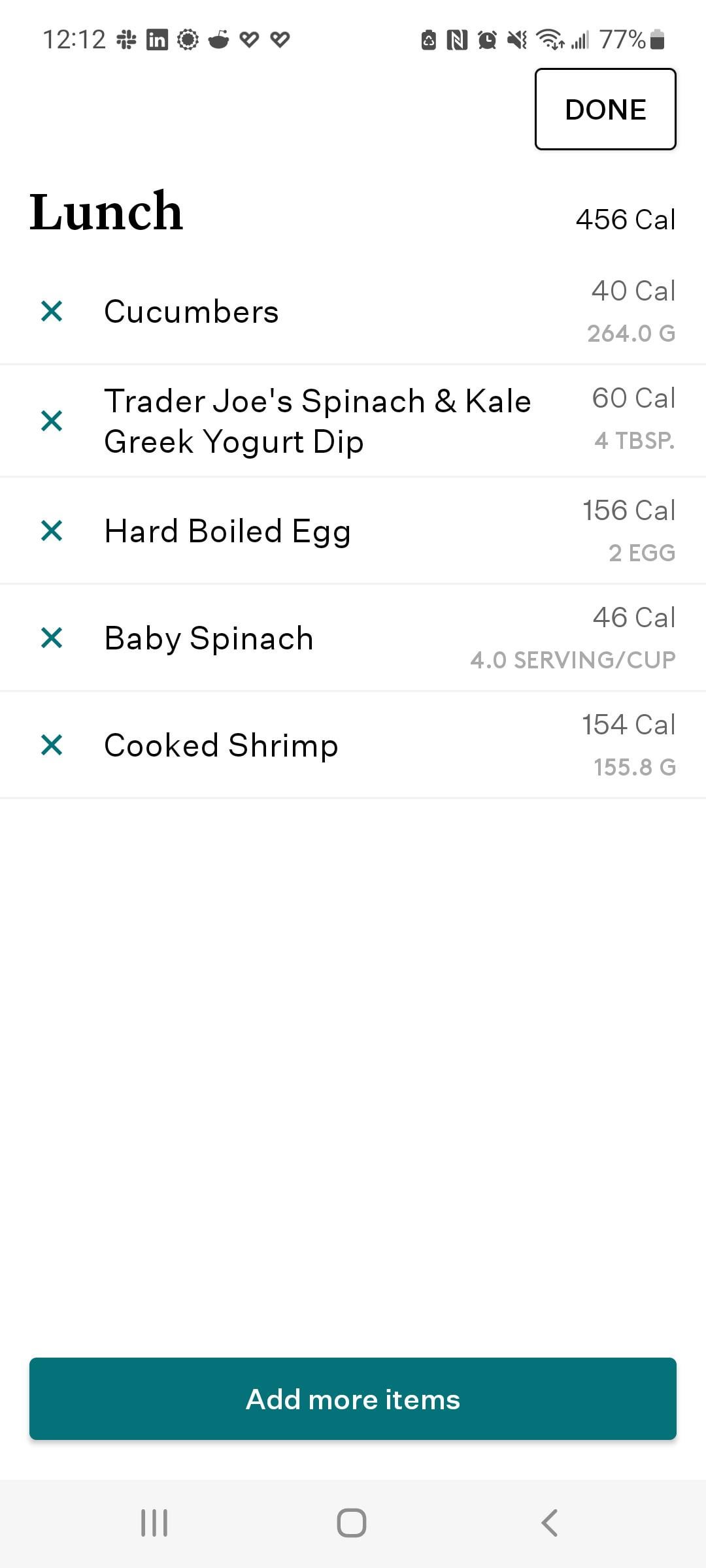This screenshot has height=1568, width=706.
Task: Open recent apps from the navigation bar
Action: pyautogui.click(x=155, y=1523)
